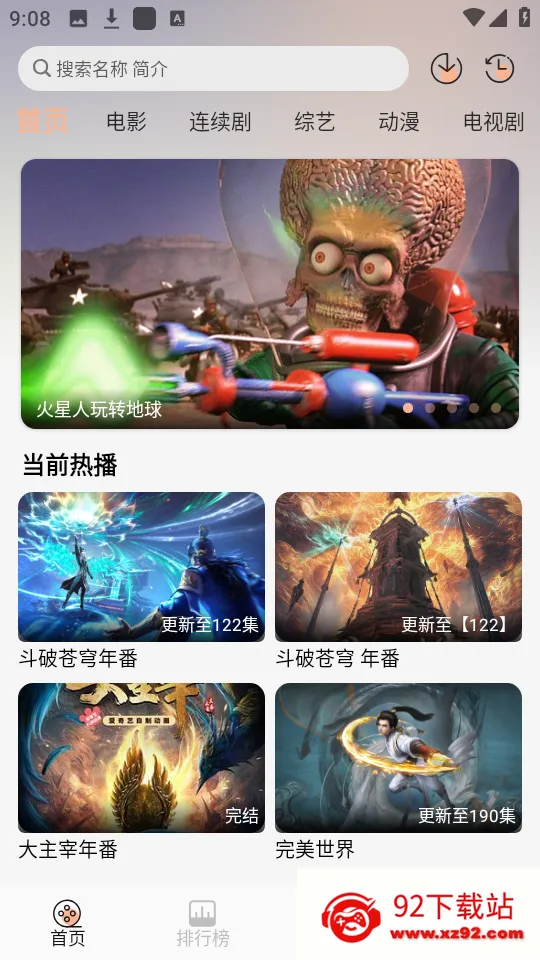Tap the 首页 bottom navigation item

(67, 923)
